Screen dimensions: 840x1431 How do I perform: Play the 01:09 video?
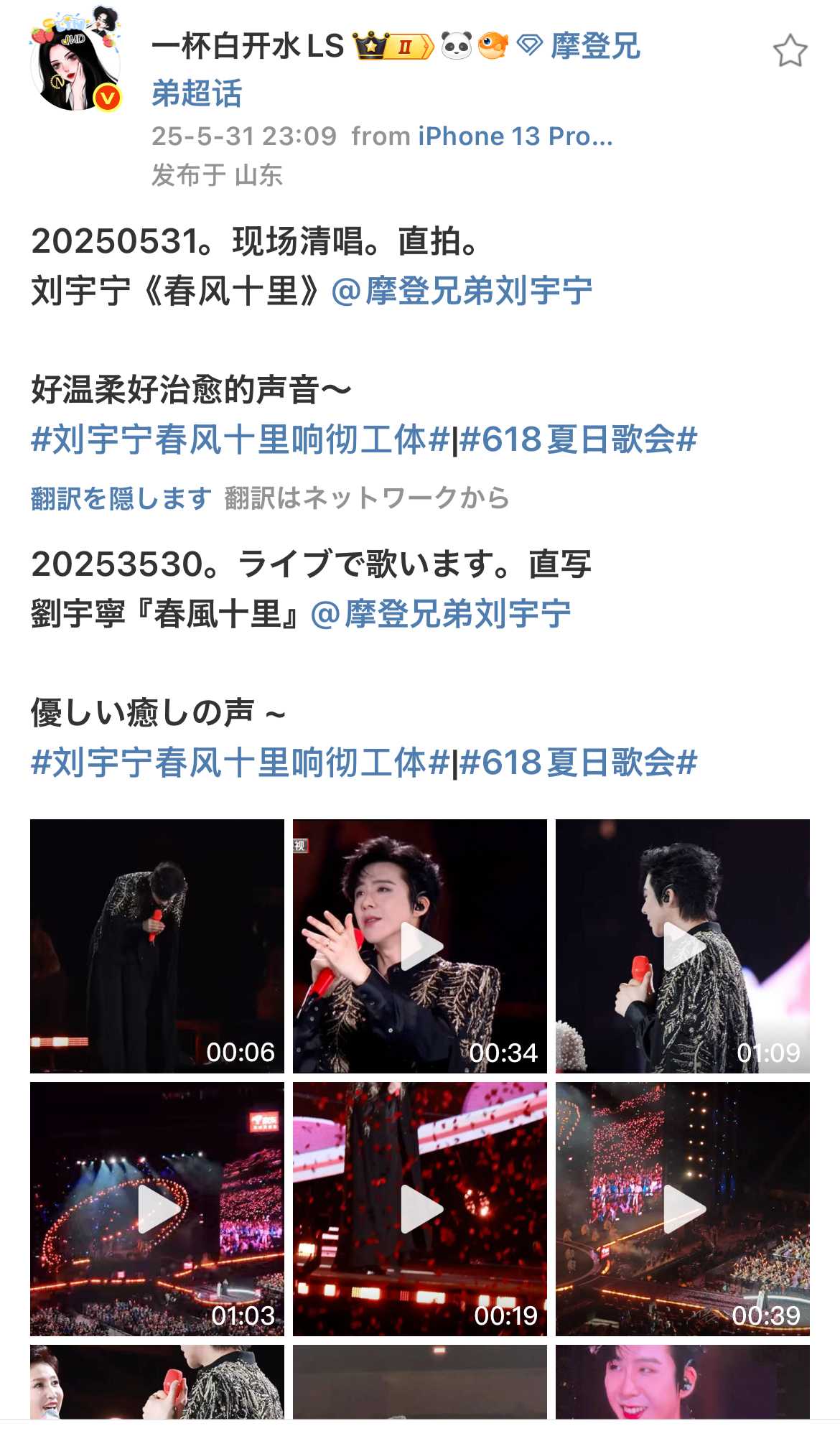683,946
